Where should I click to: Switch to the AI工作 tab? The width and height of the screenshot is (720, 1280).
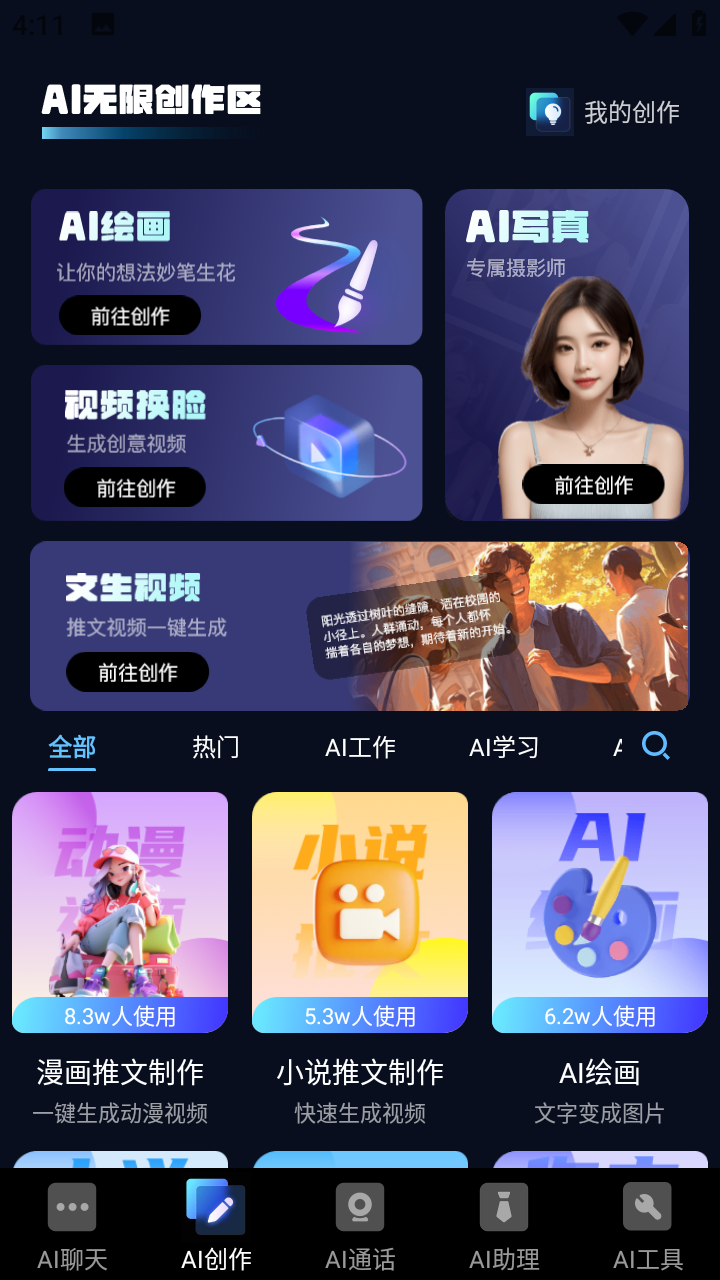pos(360,747)
